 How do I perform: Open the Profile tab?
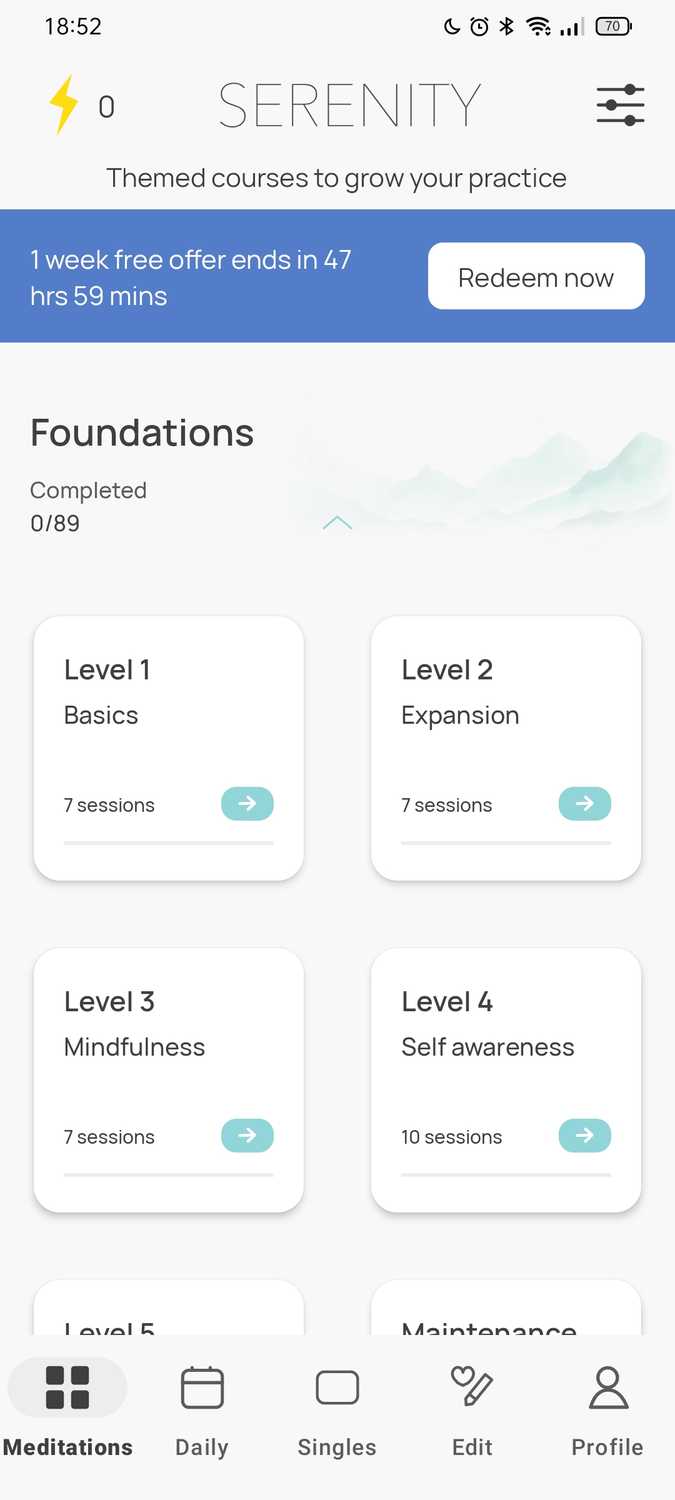pyautogui.click(x=607, y=1412)
